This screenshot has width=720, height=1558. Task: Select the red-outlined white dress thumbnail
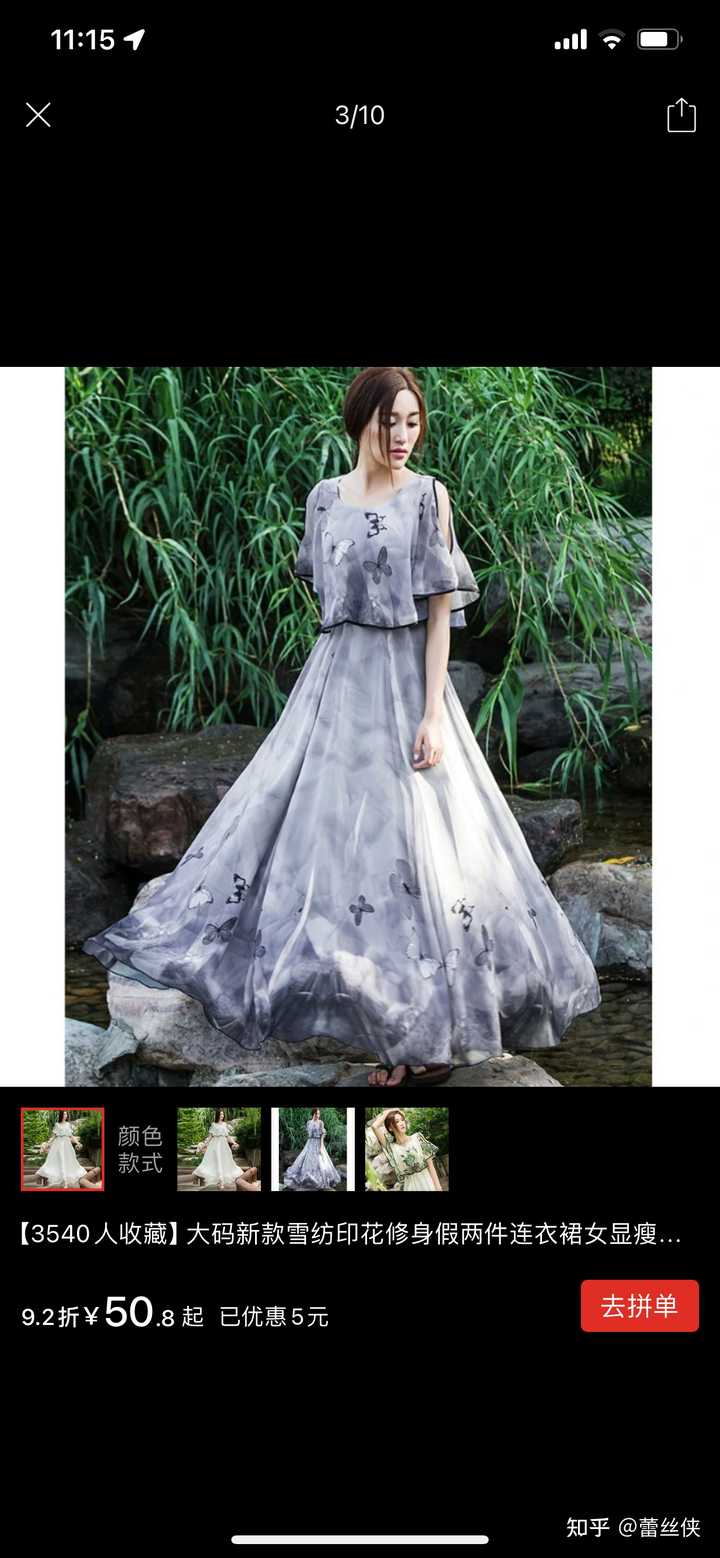pos(62,1149)
